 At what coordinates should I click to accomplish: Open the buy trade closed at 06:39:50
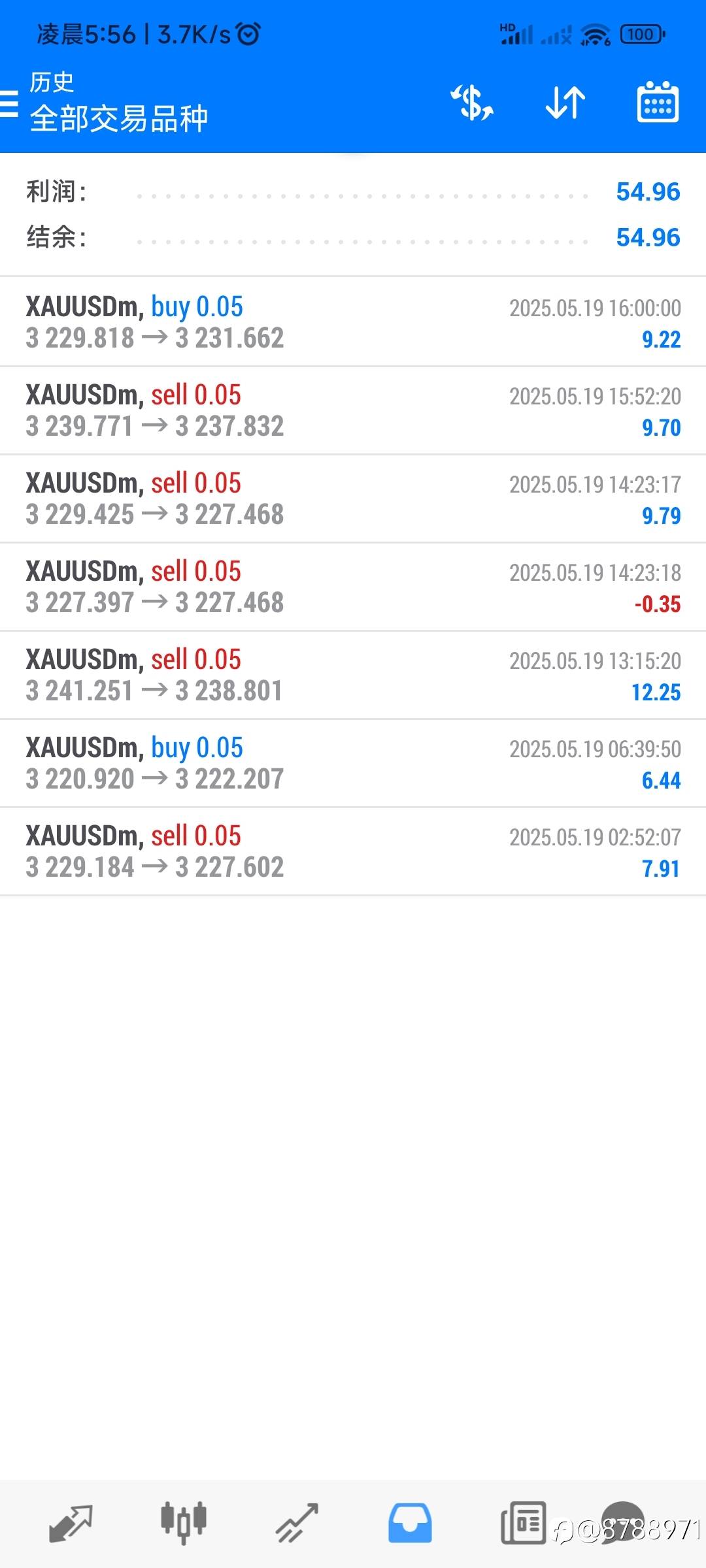(x=353, y=763)
